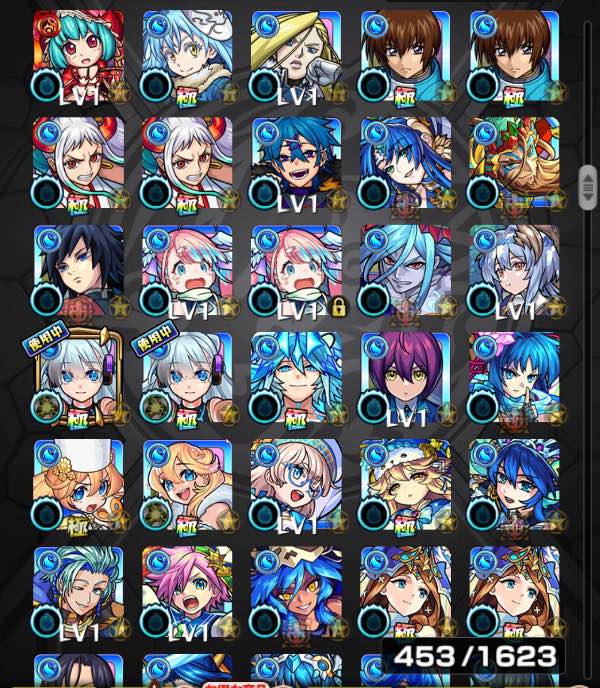The height and width of the screenshot is (688, 600).
Task: Choose the dark-skinned blue-haired character with yellow eyes
Action: (296, 594)
